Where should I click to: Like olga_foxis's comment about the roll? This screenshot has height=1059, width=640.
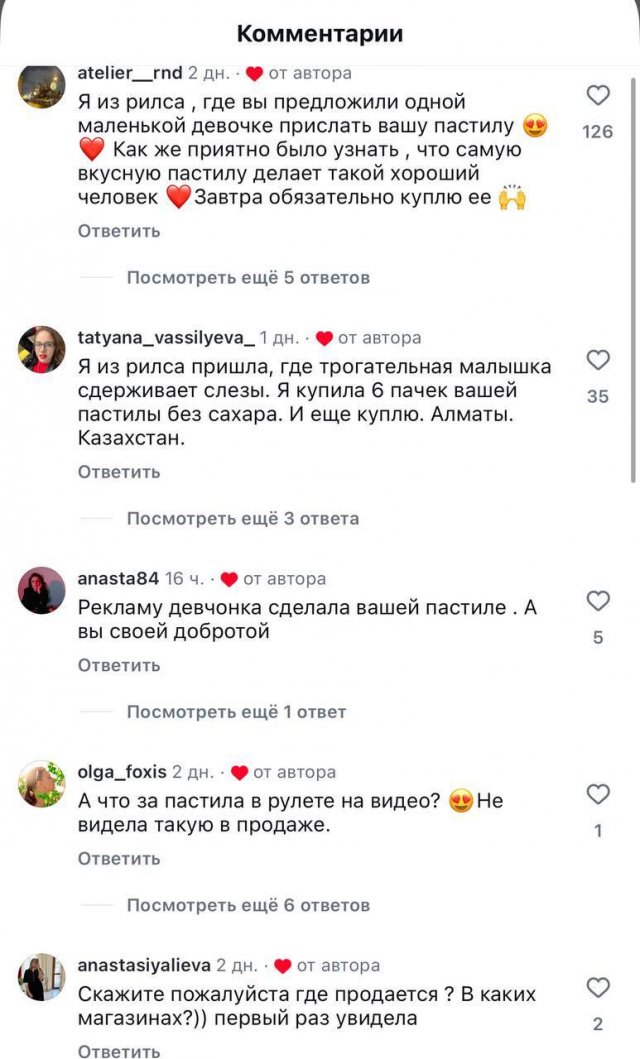(597, 795)
